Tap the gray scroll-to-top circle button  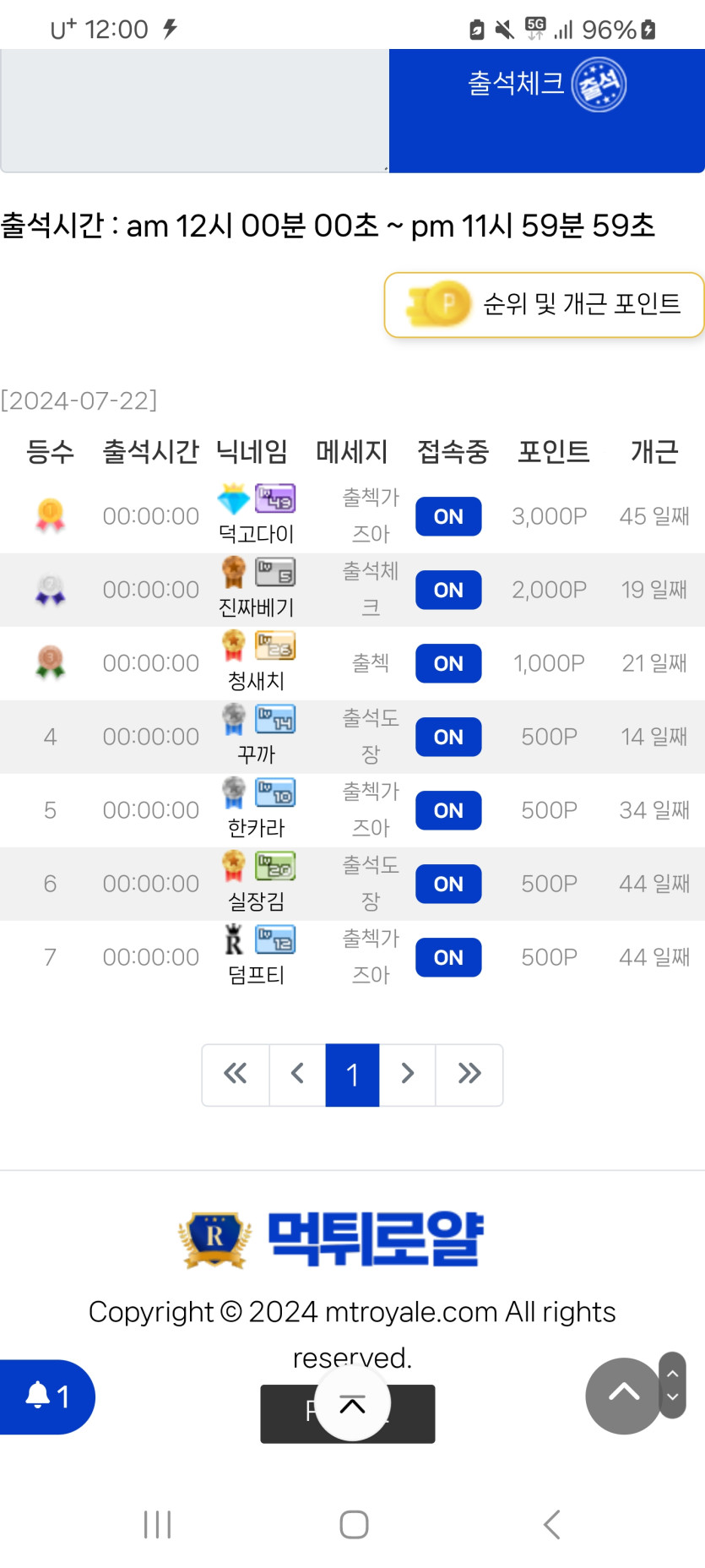624,1396
